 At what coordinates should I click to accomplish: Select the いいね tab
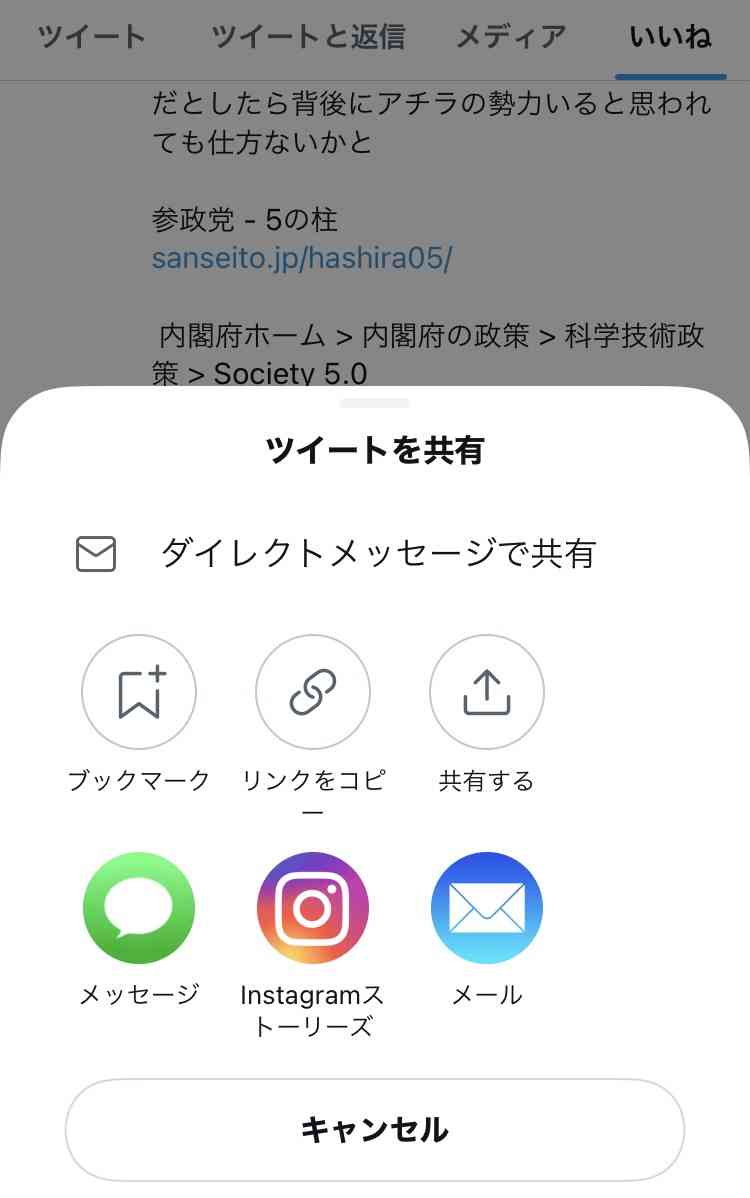click(x=670, y=38)
